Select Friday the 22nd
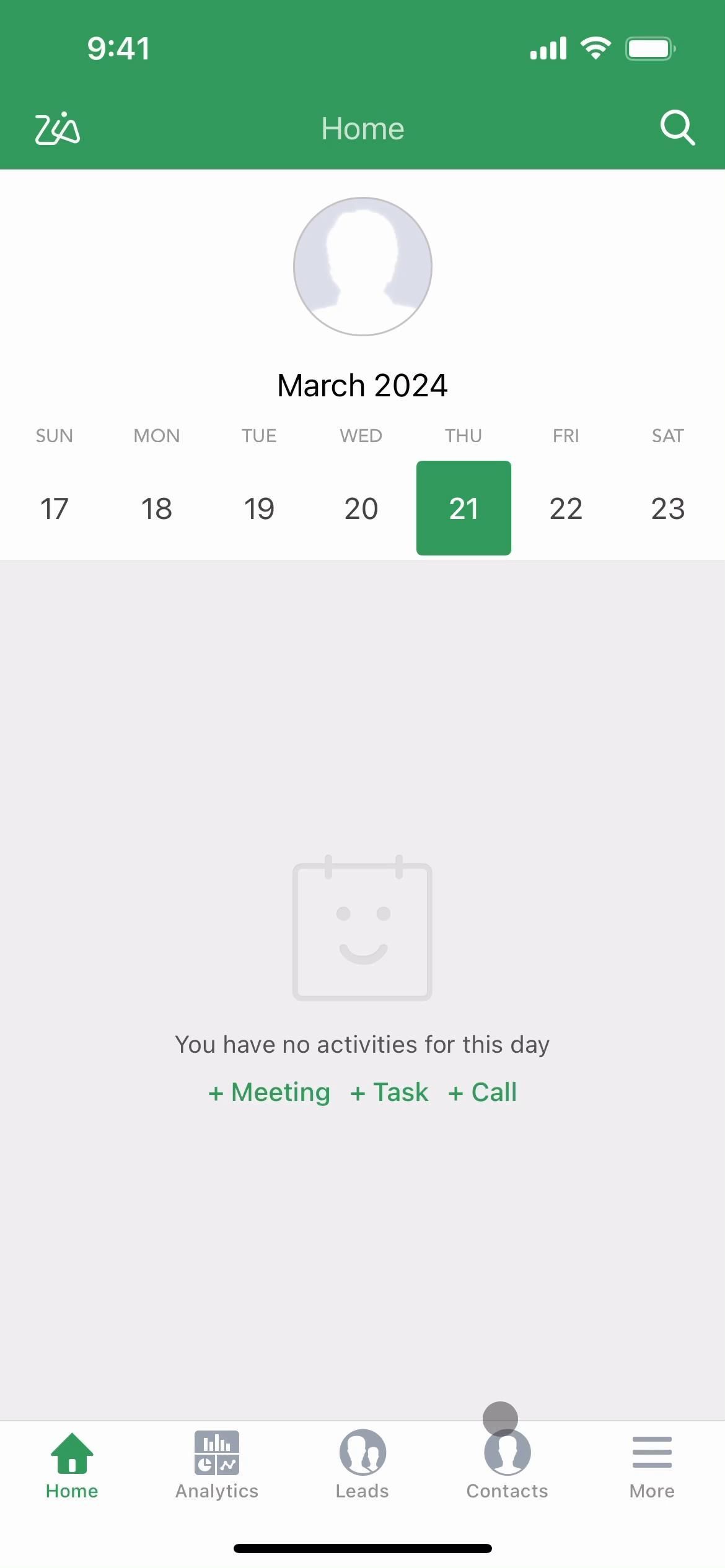 [x=566, y=508]
